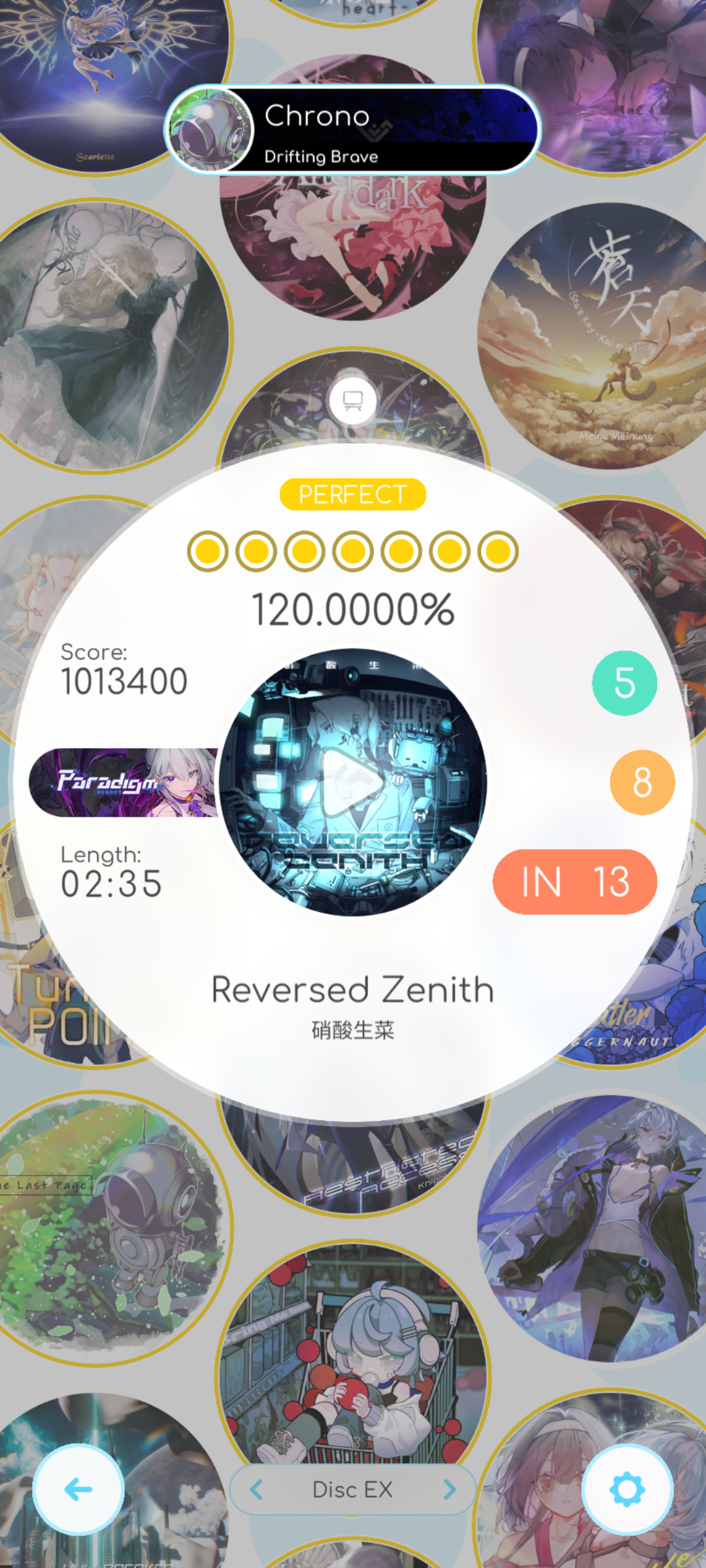Play the Reversed Zenith song
The image size is (706, 1568).
[x=353, y=782]
